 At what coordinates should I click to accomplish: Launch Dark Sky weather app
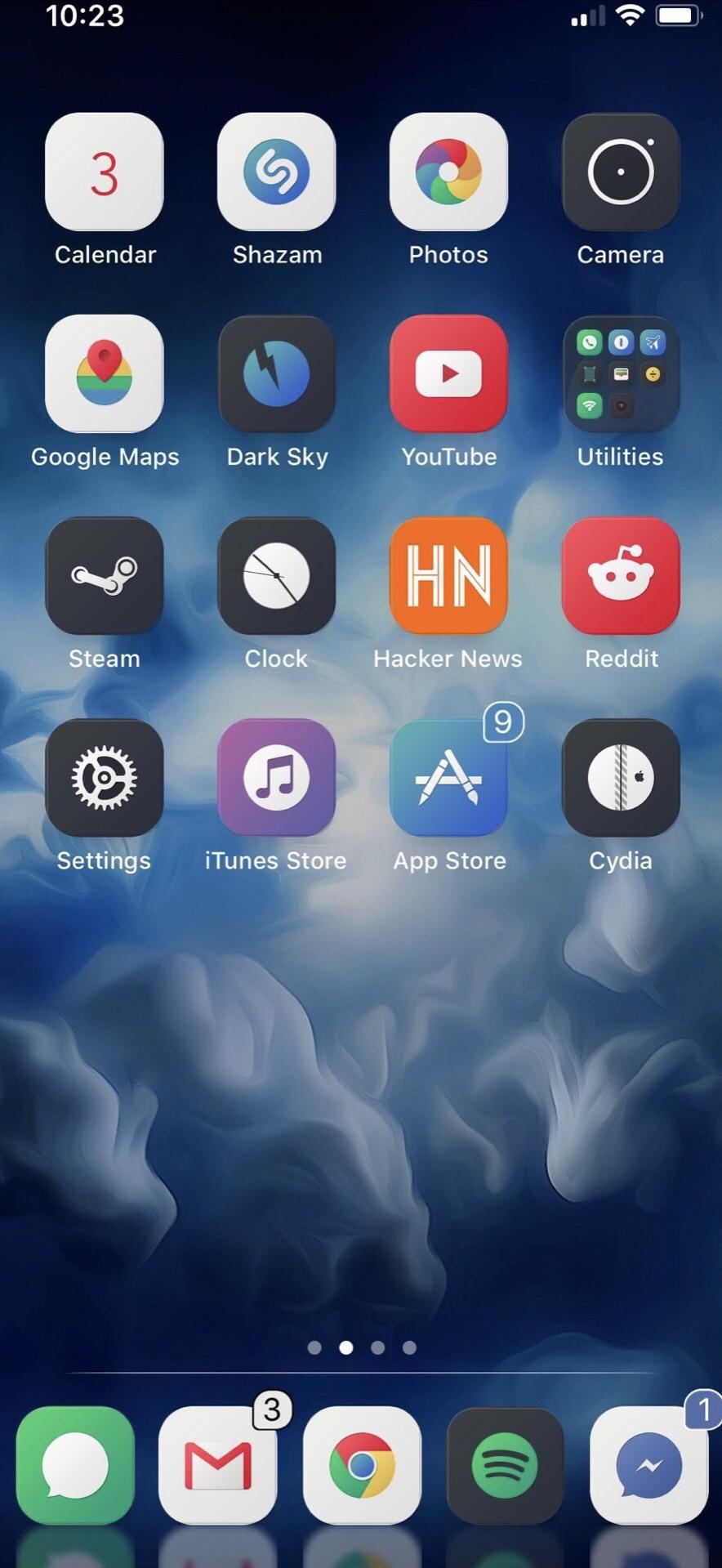tap(277, 374)
